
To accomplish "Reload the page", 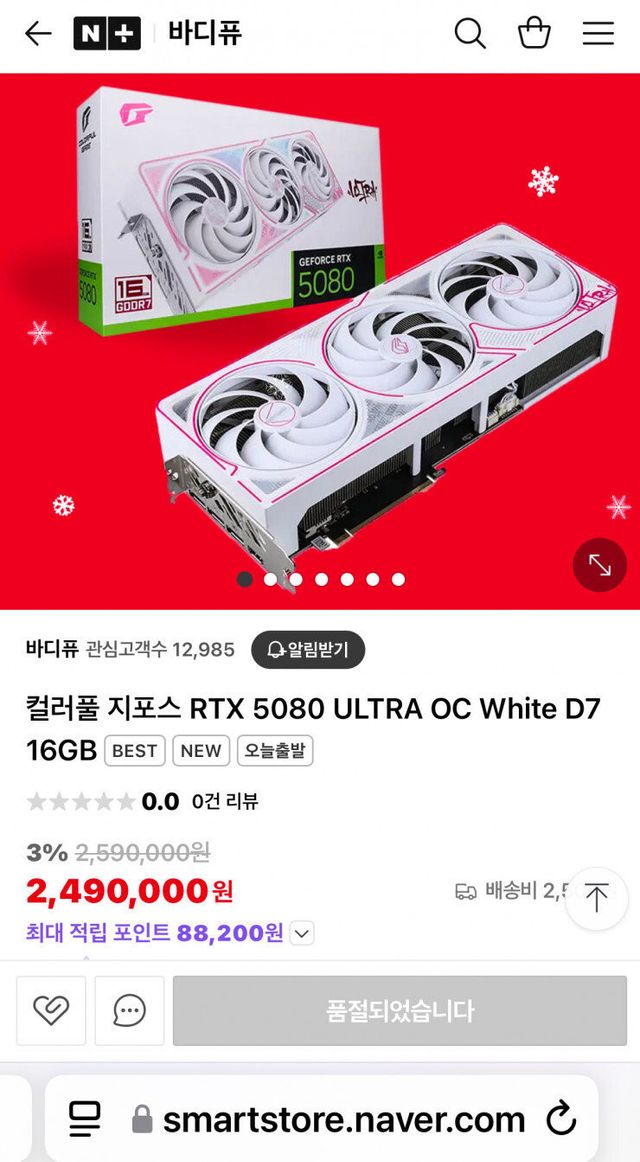I will (562, 1119).
